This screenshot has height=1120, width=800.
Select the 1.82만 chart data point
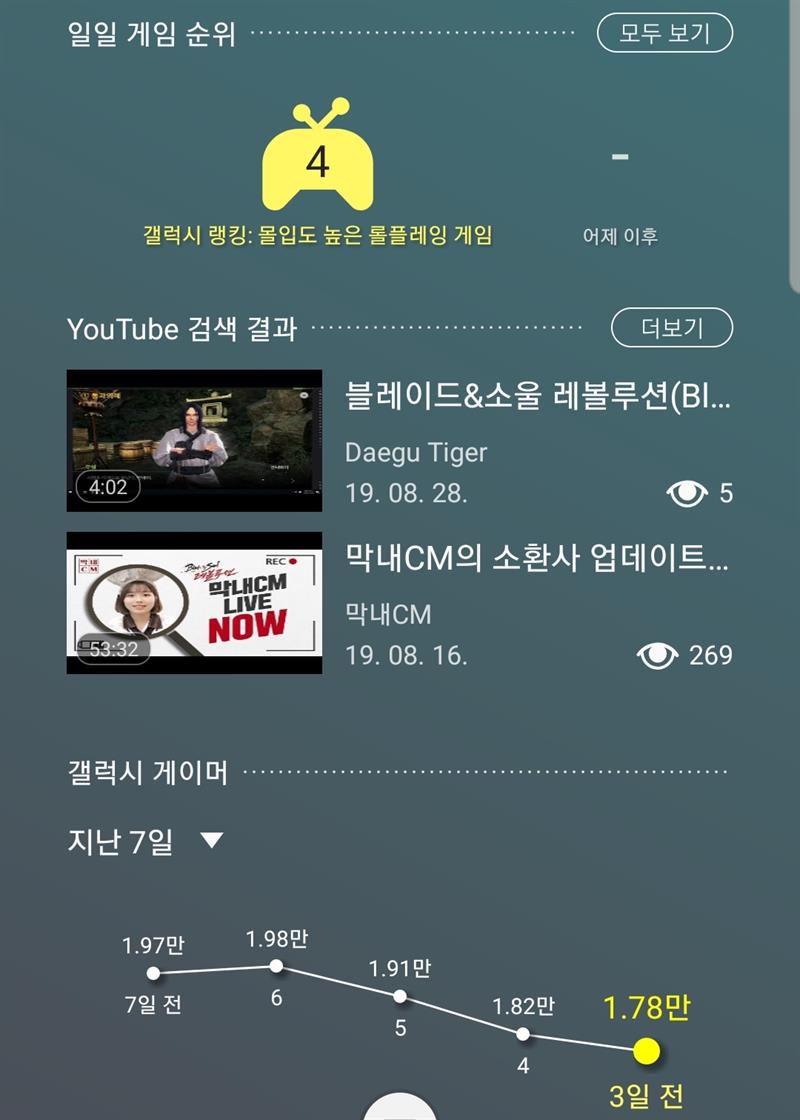[522, 1034]
